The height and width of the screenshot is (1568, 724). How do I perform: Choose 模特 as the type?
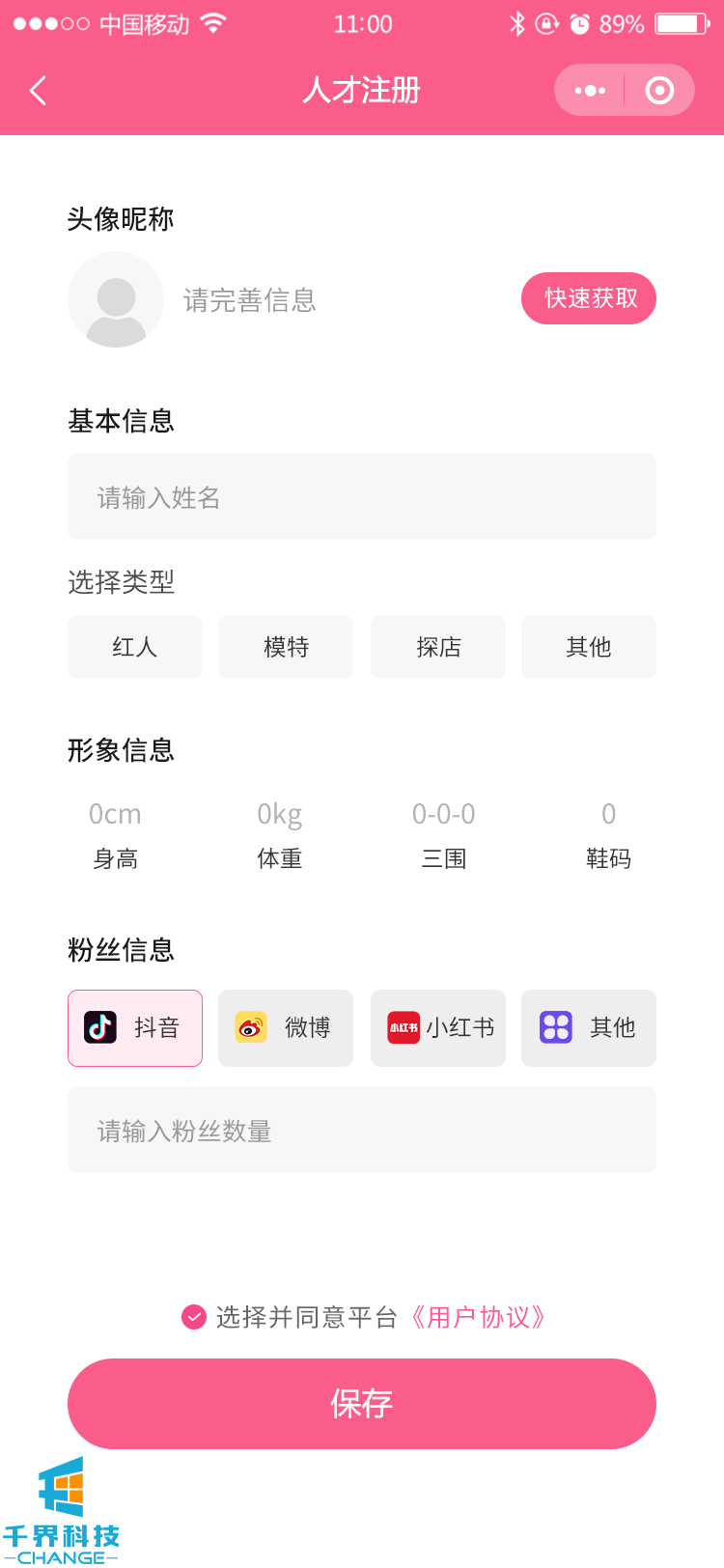pos(286,647)
